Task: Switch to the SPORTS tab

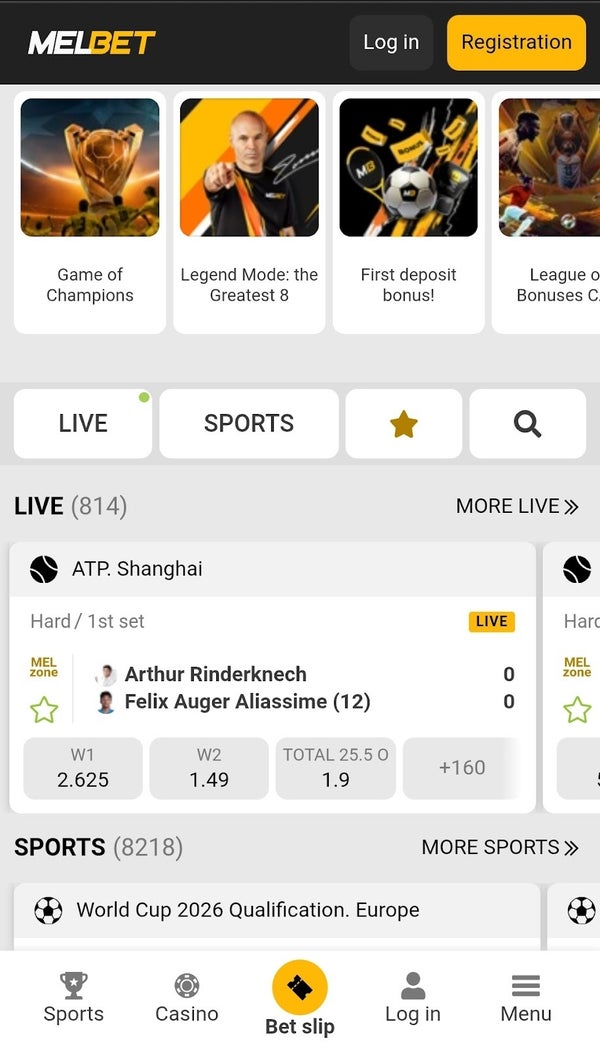Action: [249, 424]
